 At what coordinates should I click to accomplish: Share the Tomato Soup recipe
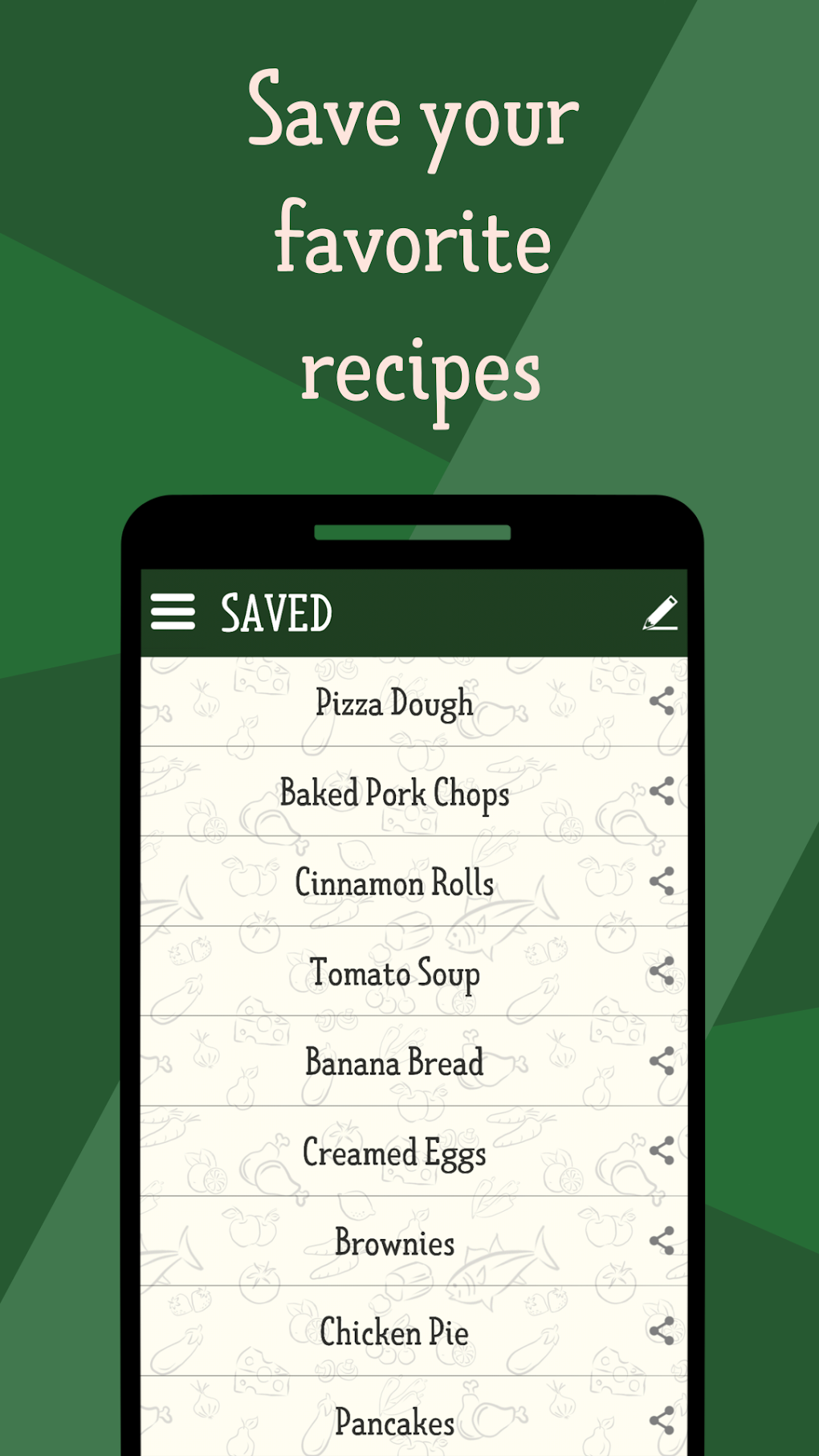tap(661, 973)
